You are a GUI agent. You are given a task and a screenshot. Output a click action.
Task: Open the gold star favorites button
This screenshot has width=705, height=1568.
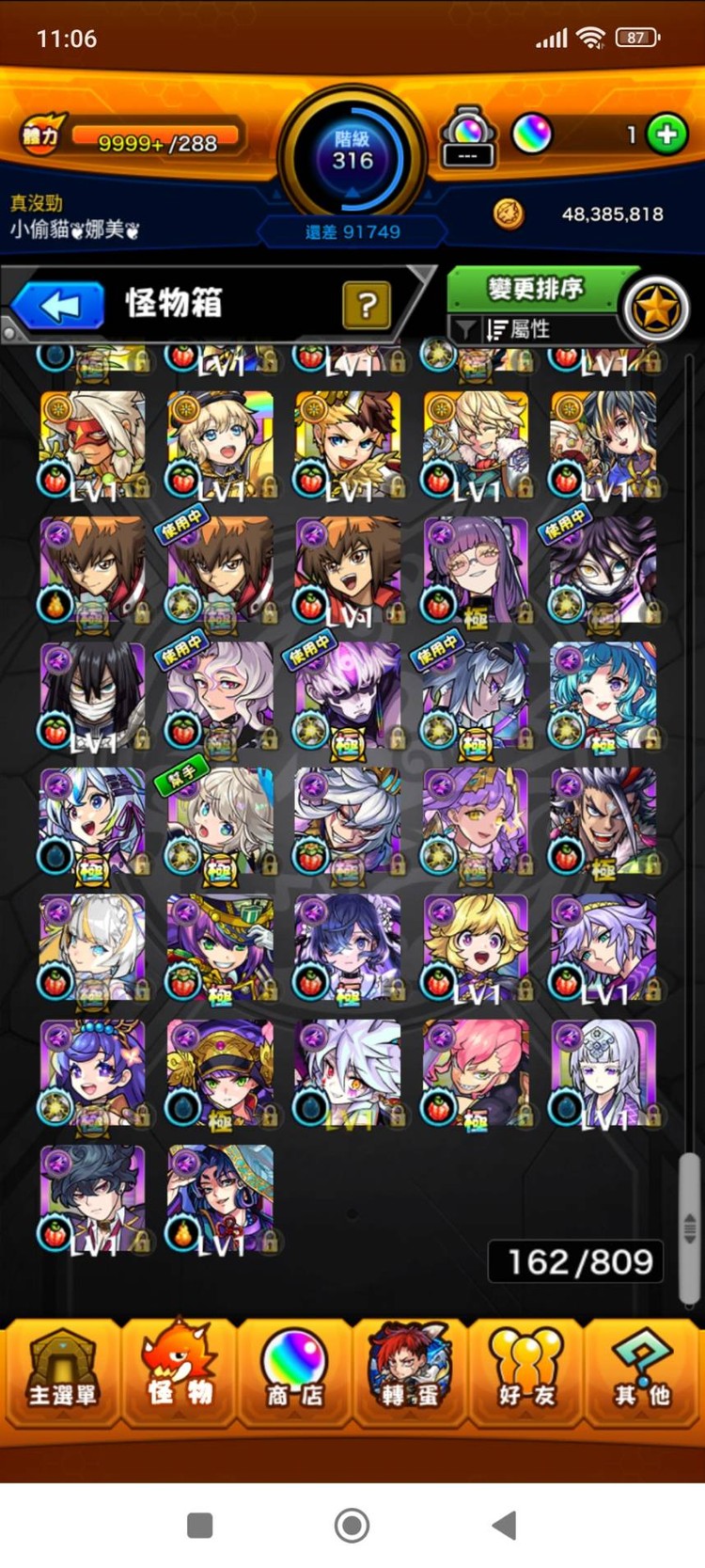coord(656,309)
